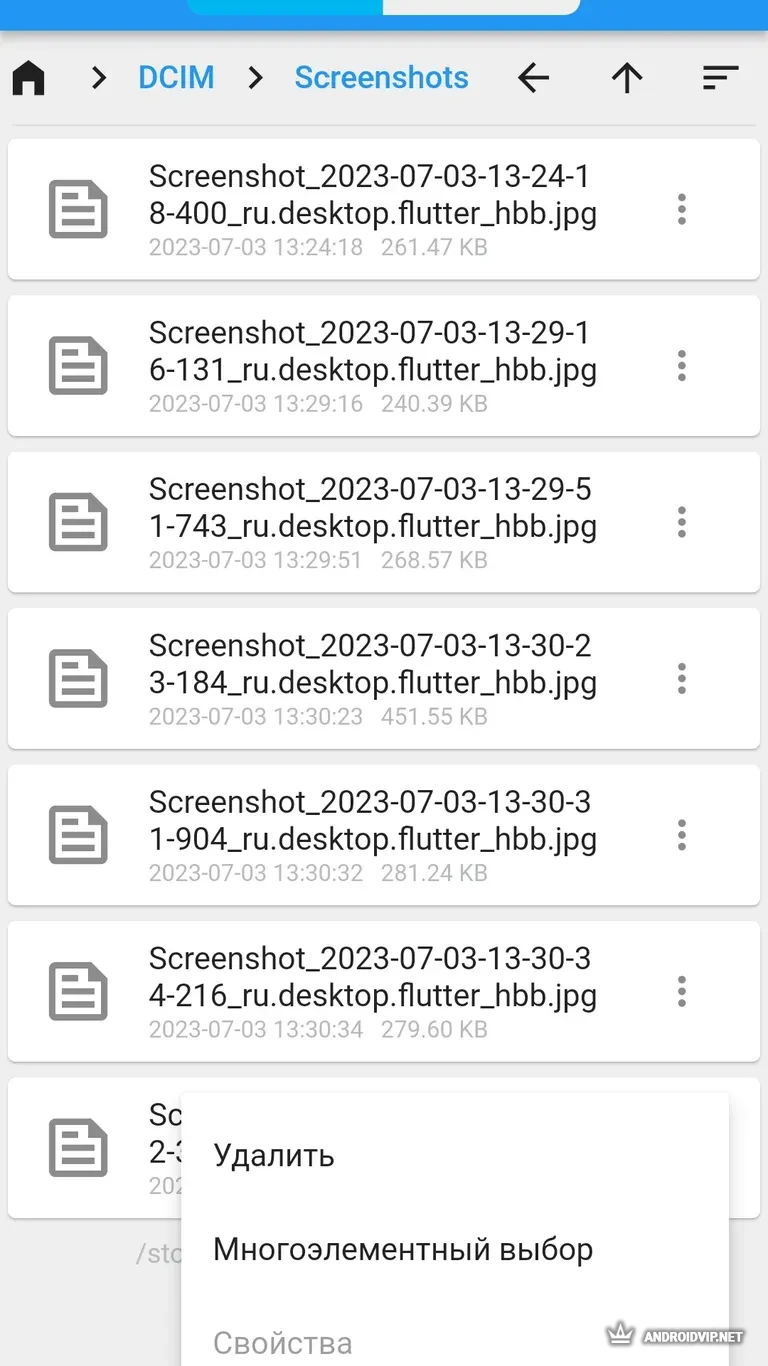The height and width of the screenshot is (1366, 768).
Task: Go up one folder level
Action: tap(627, 78)
